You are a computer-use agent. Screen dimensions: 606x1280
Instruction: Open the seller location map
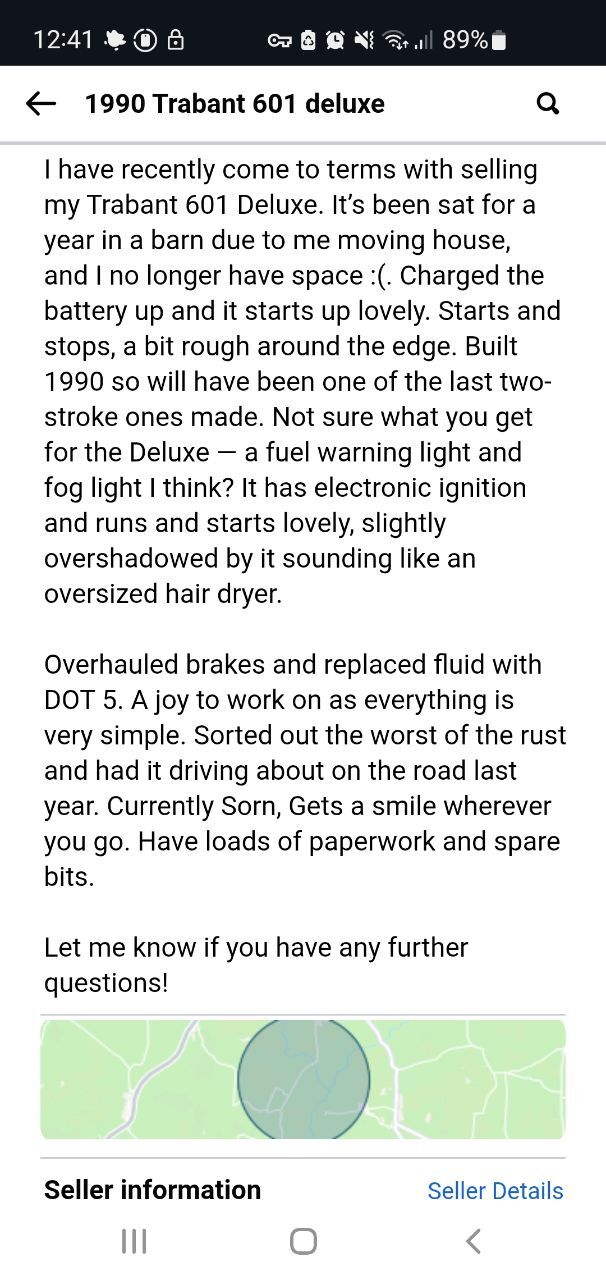(302, 1079)
